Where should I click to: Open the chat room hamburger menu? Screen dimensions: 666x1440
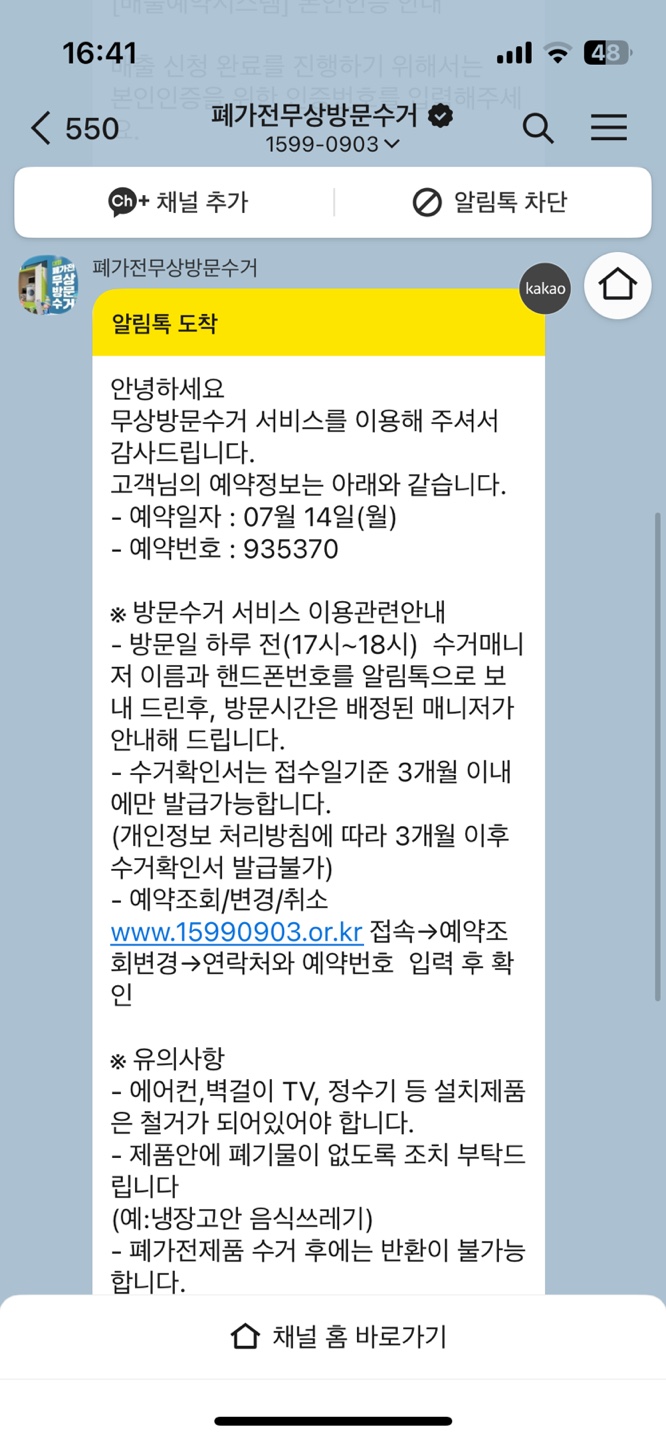pos(608,128)
